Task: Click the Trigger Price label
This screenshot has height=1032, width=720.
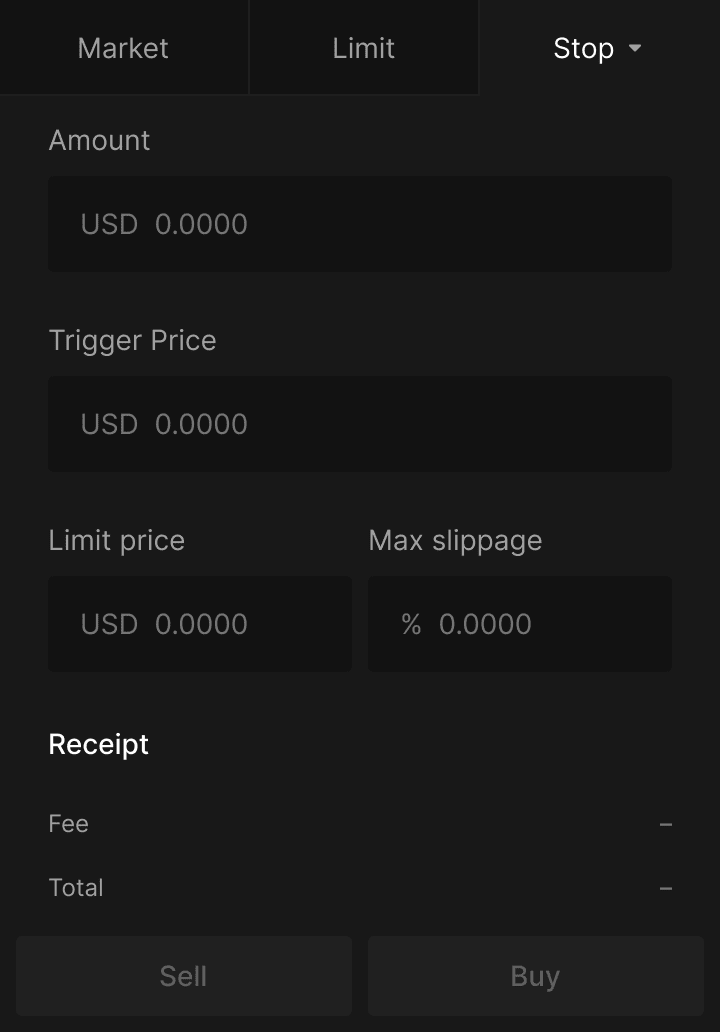Action: [x=132, y=341]
